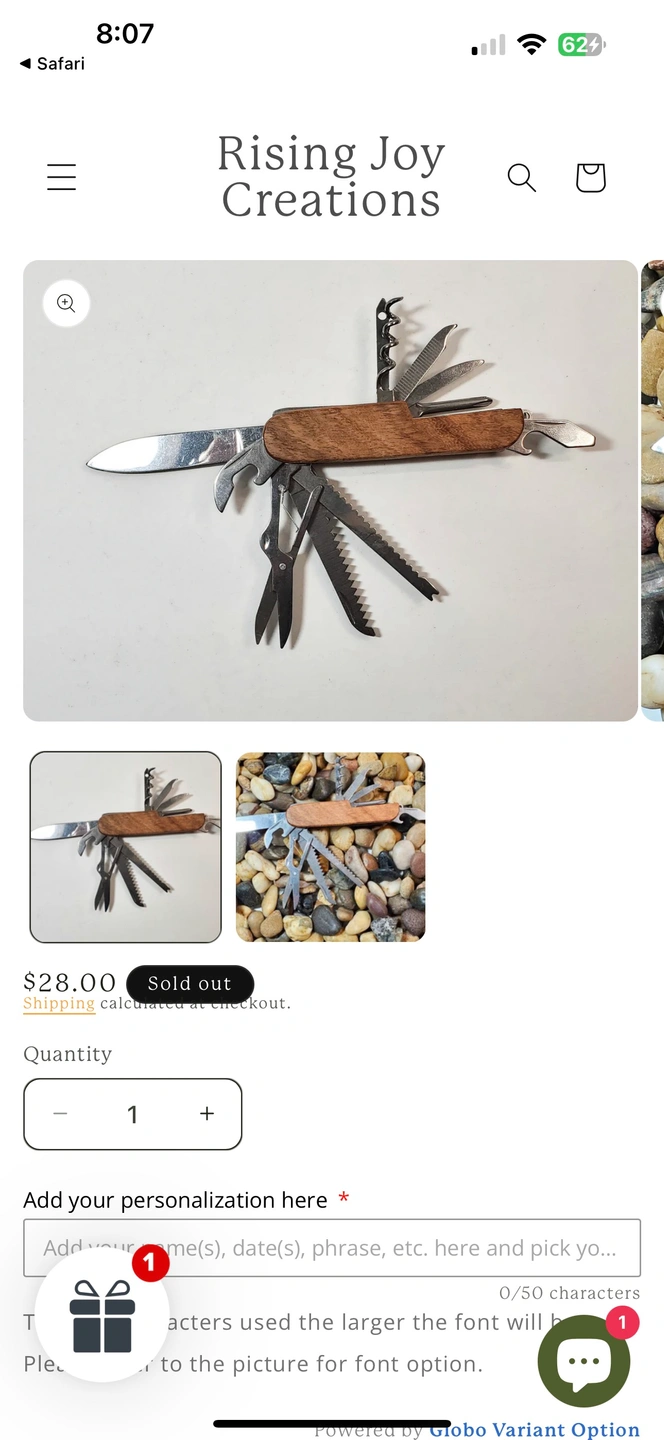
Task: Open the gift rewards widget
Action: click(x=102, y=1316)
